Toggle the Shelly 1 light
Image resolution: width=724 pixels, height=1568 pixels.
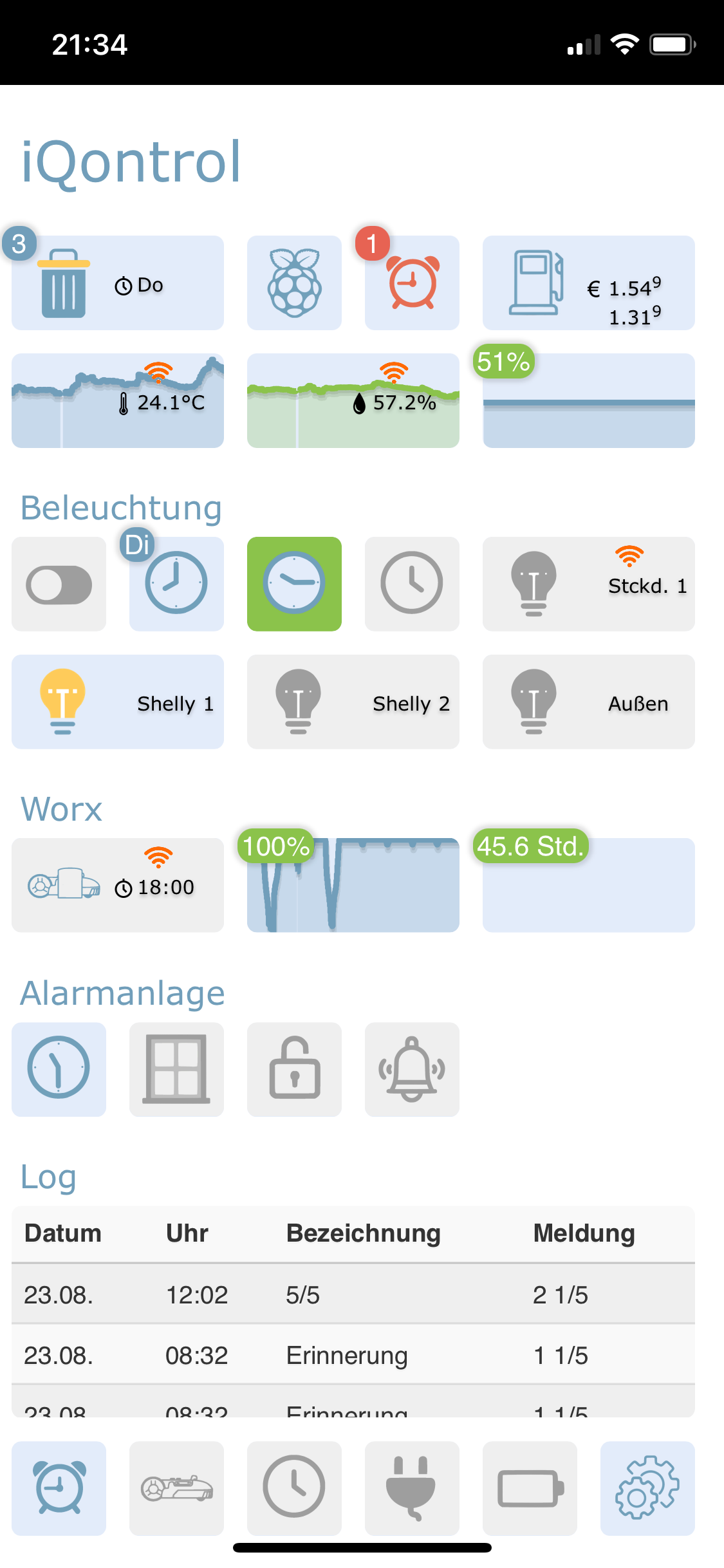click(118, 702)
